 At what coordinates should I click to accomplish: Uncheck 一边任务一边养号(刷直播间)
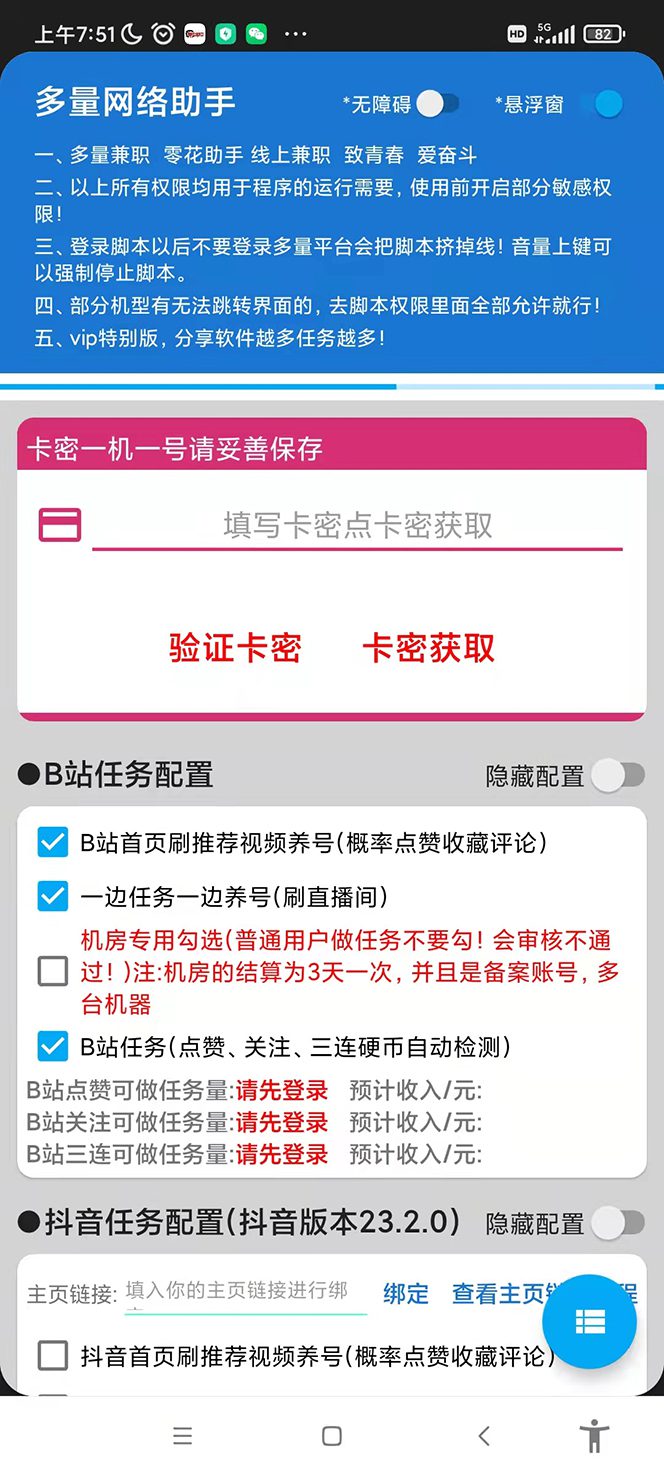[52, 896]
